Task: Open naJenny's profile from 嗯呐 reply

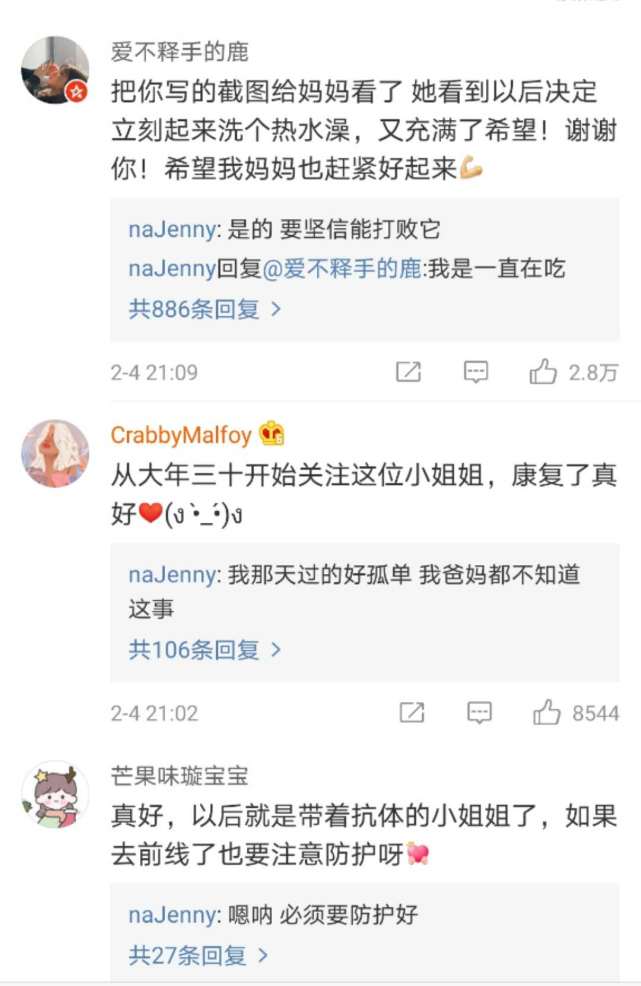Action: click(171, 914)
